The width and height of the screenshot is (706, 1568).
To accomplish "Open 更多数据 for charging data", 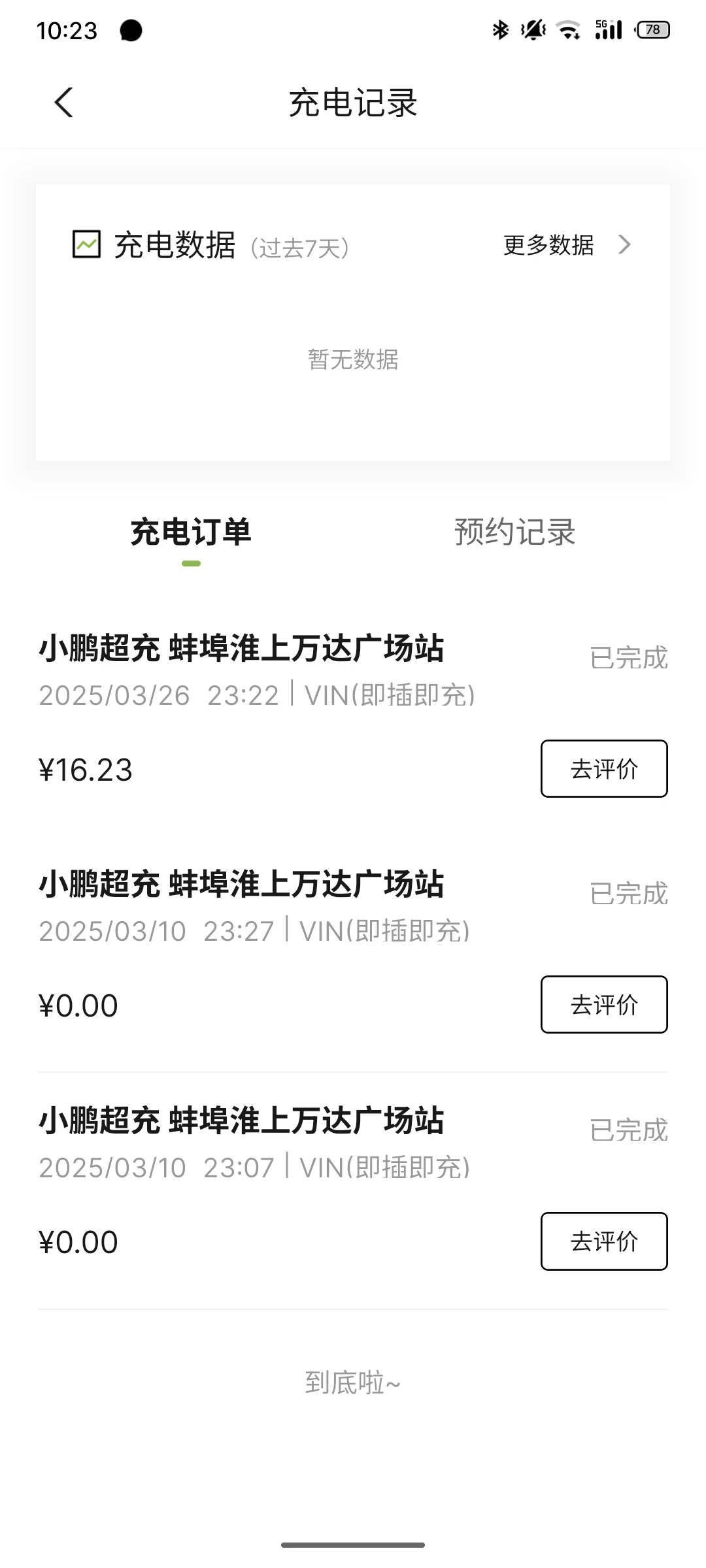I will click(566, 245).
